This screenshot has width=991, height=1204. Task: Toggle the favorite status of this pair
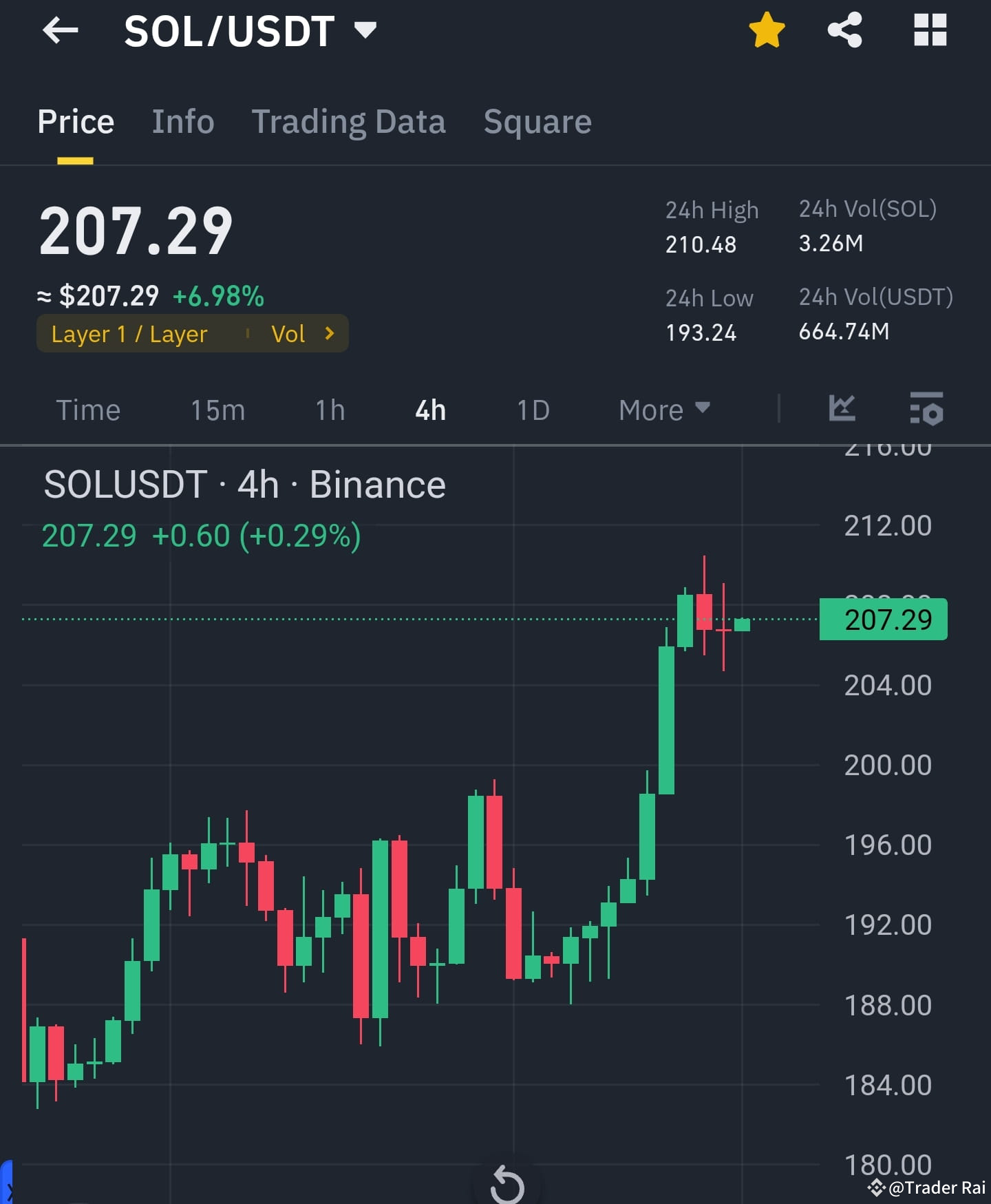click(x=766, y=30)
